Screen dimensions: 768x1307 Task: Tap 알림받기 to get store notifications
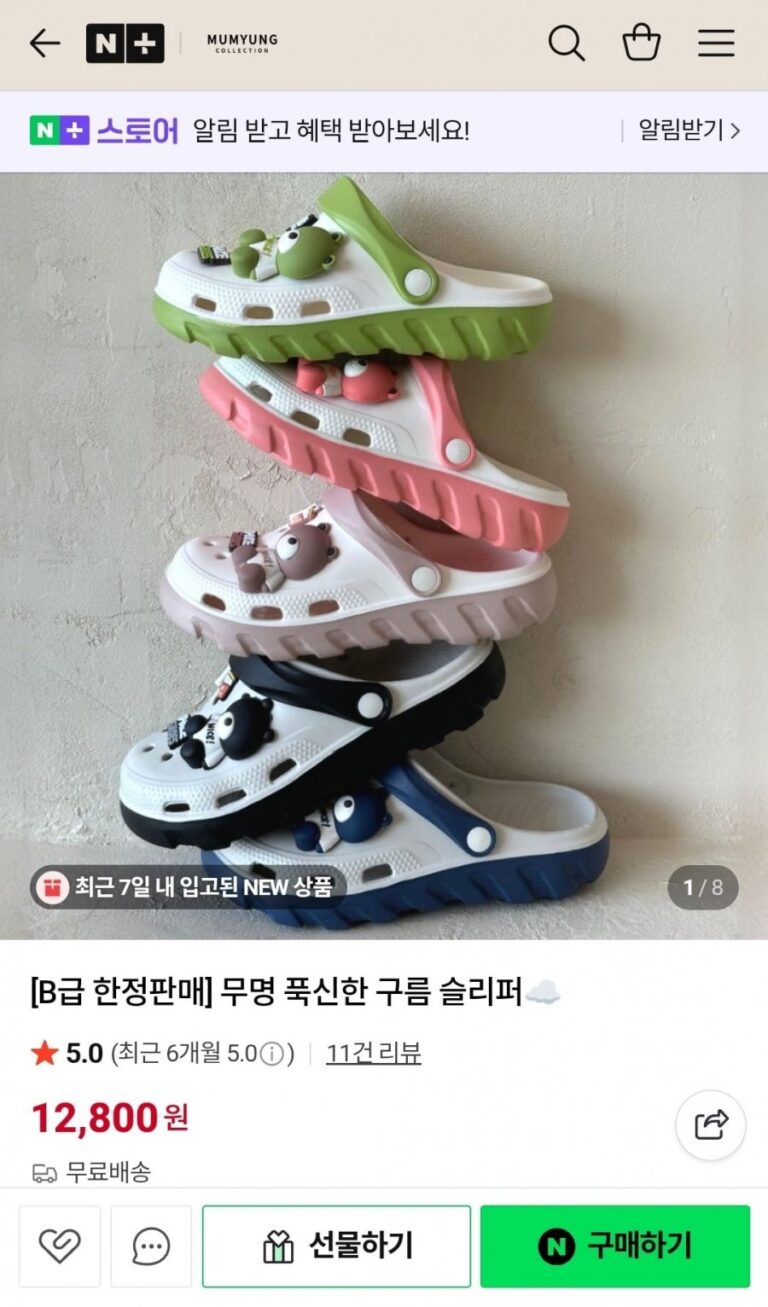click(x=689, y=130)
